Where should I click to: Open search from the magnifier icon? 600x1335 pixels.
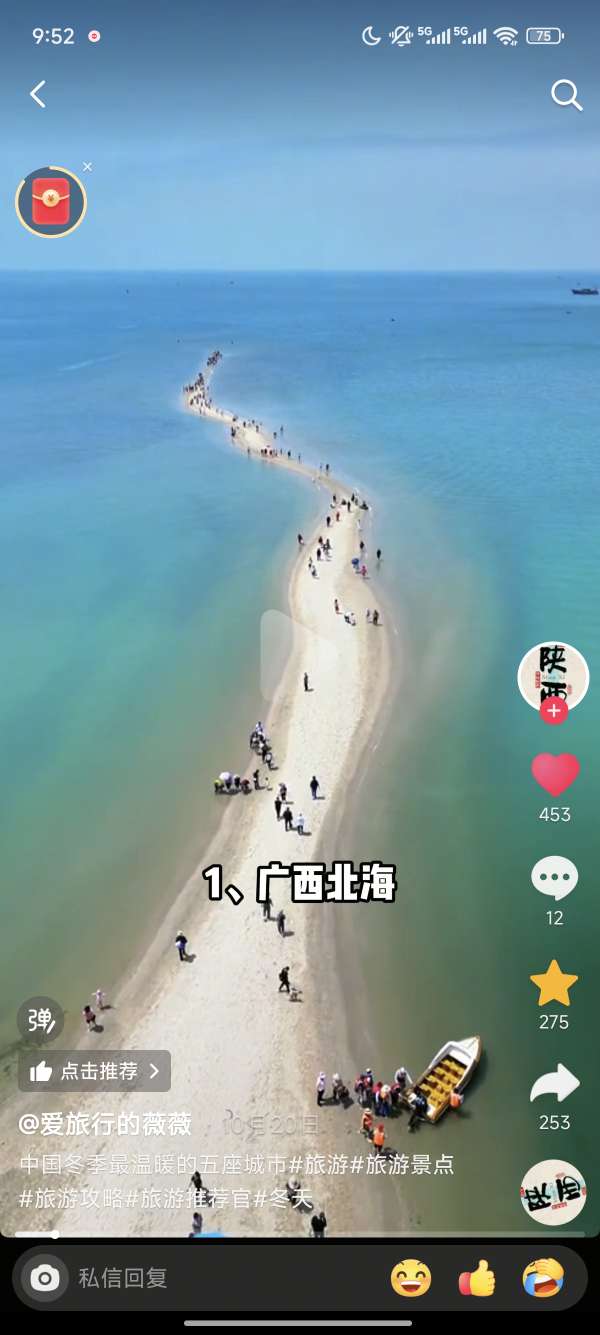point(566,95)
